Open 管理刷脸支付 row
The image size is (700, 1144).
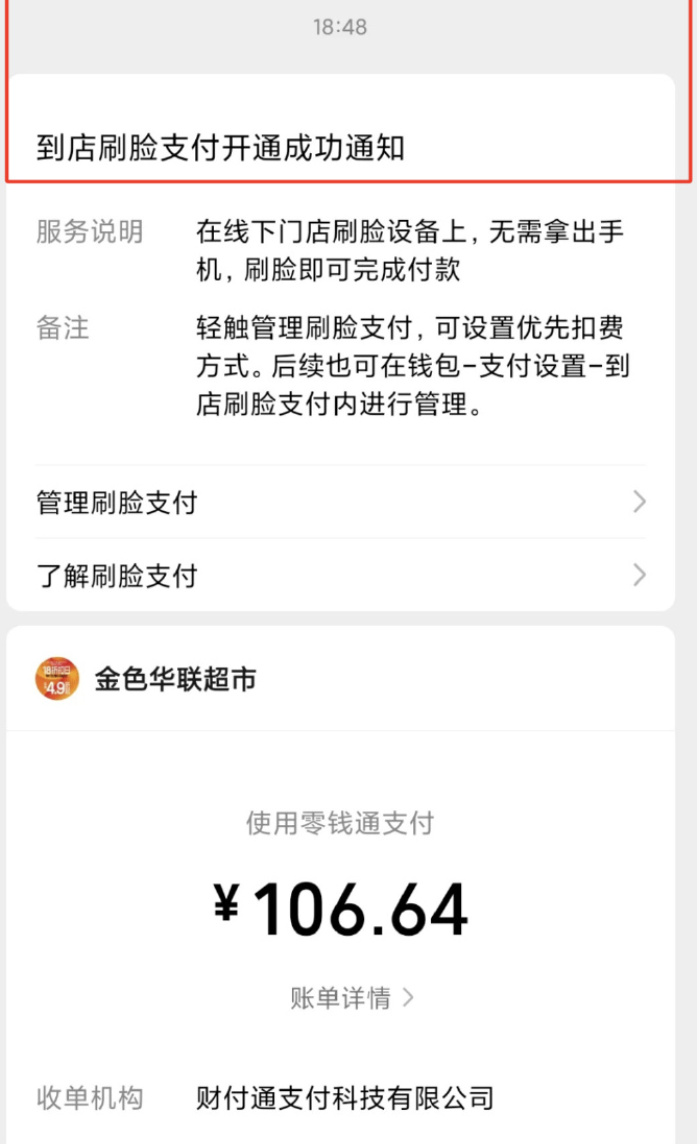(x=340, y=502)
